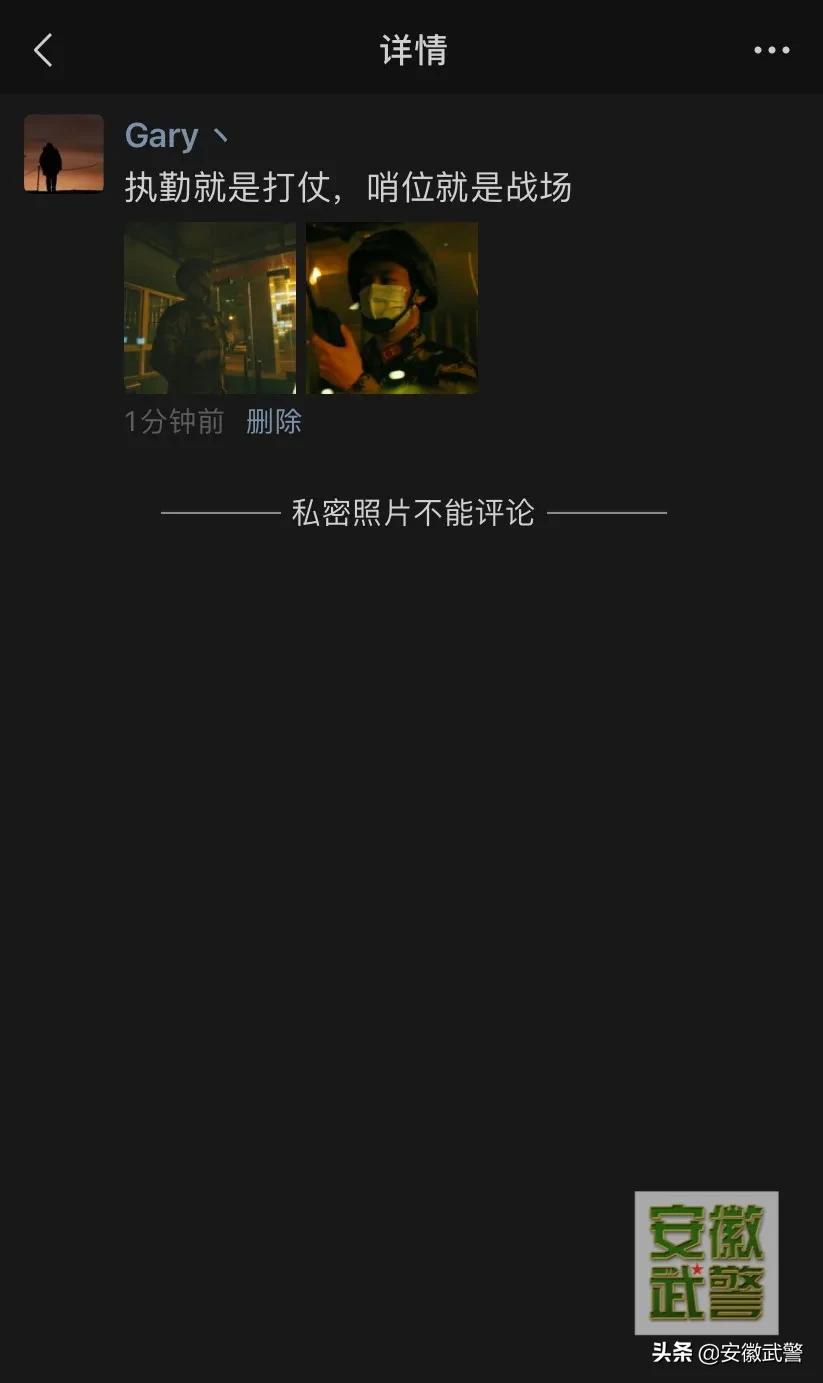
Task: Select the 详情 title bar
Action: click(x=411, y=48)
